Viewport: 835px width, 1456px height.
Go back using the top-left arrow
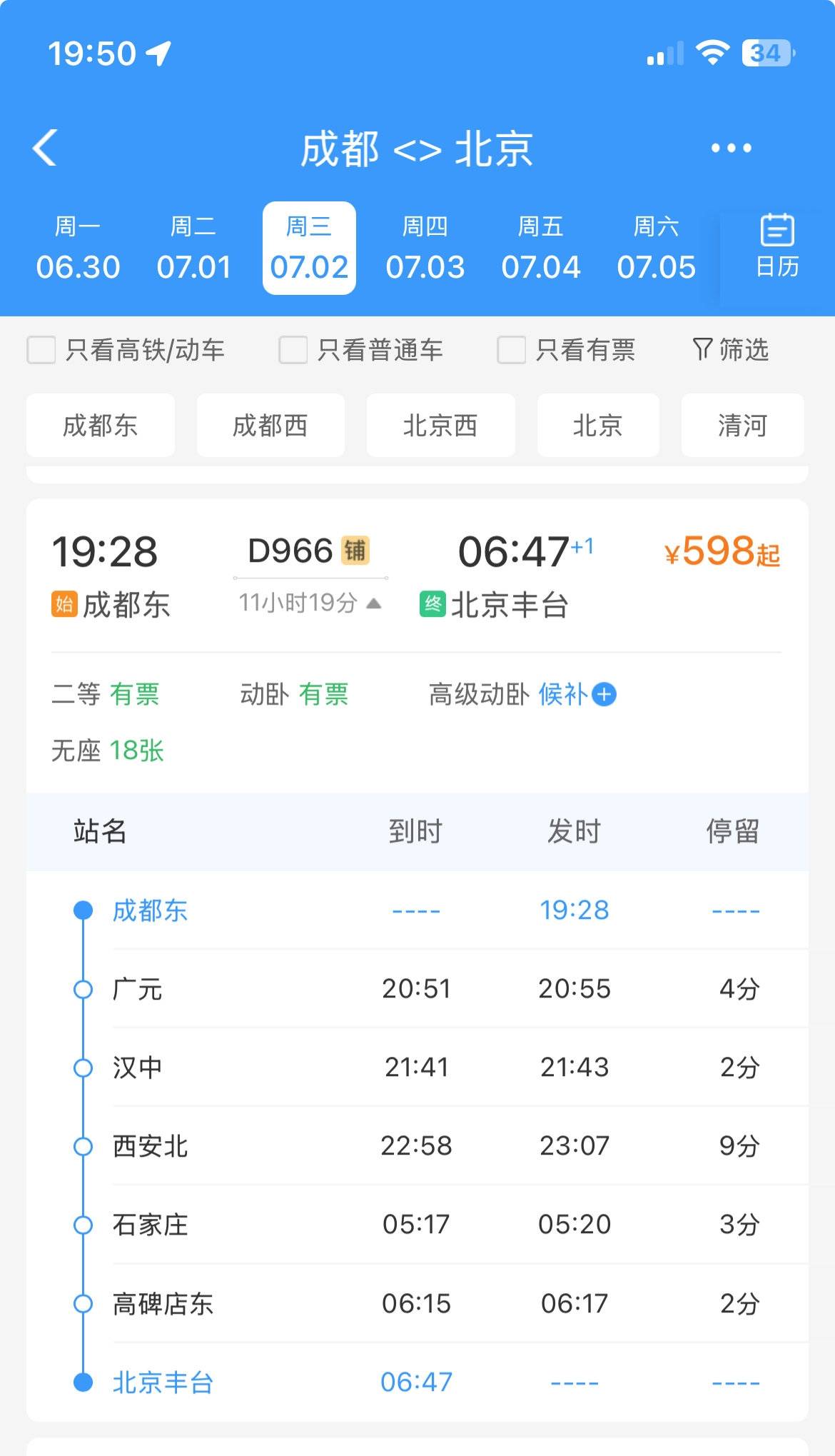[45, 149]
